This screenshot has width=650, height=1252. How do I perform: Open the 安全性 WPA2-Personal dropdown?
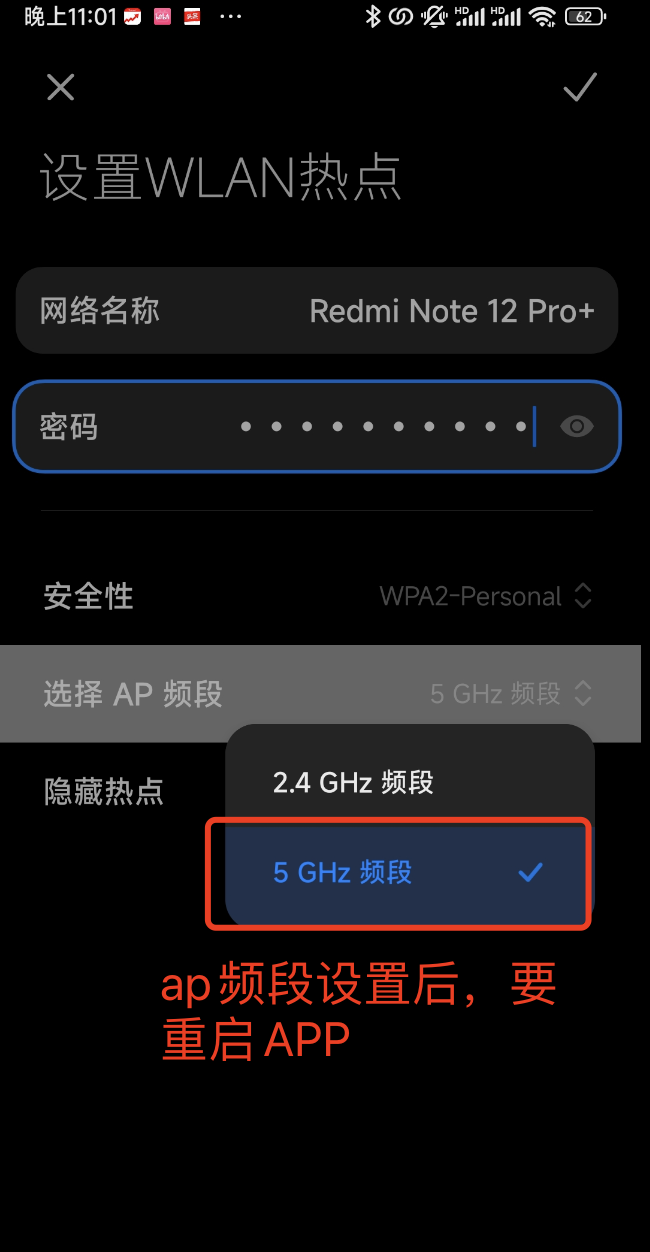coord(317,596)
